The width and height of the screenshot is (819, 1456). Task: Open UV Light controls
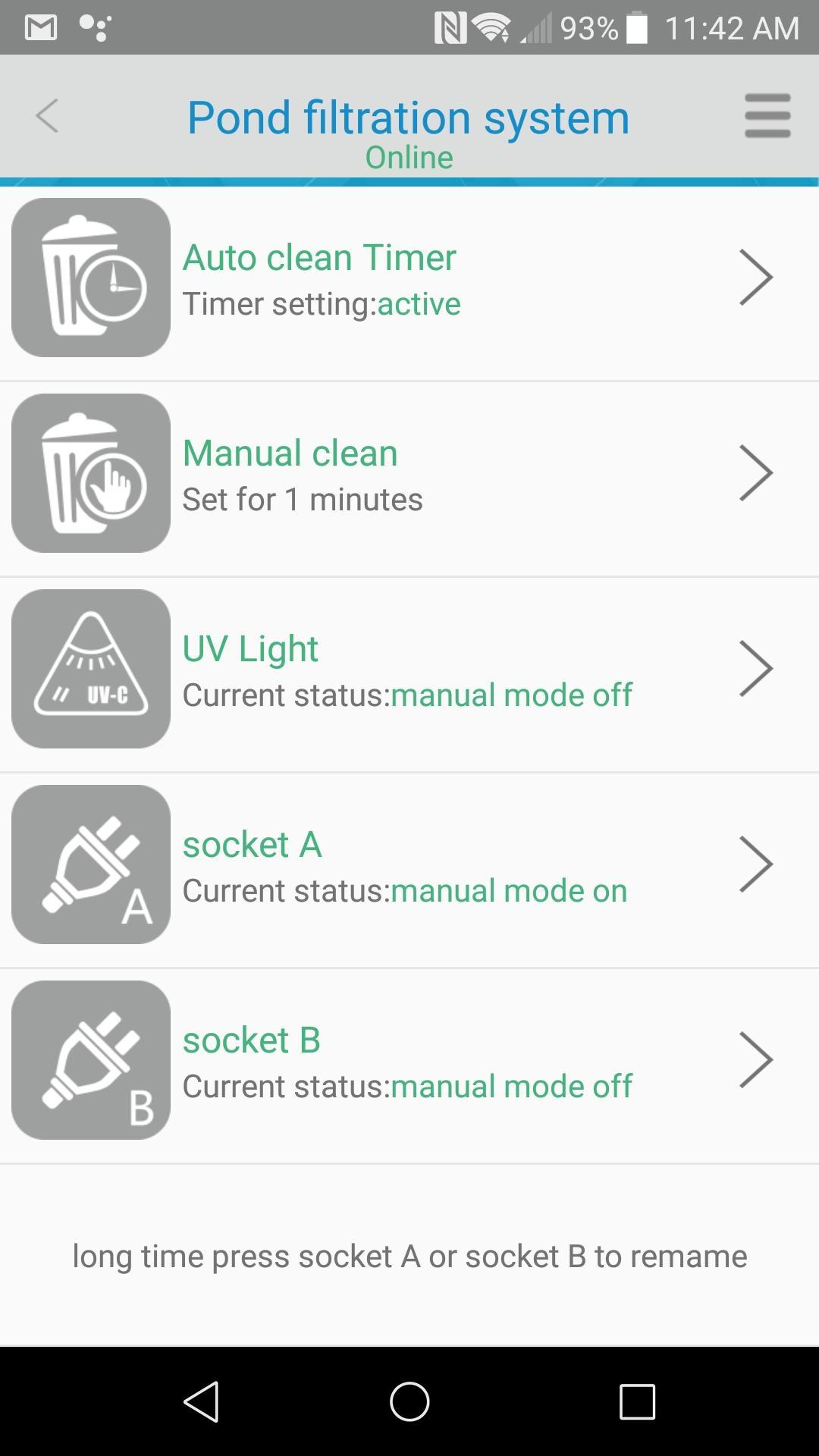[x=409, y=670]
